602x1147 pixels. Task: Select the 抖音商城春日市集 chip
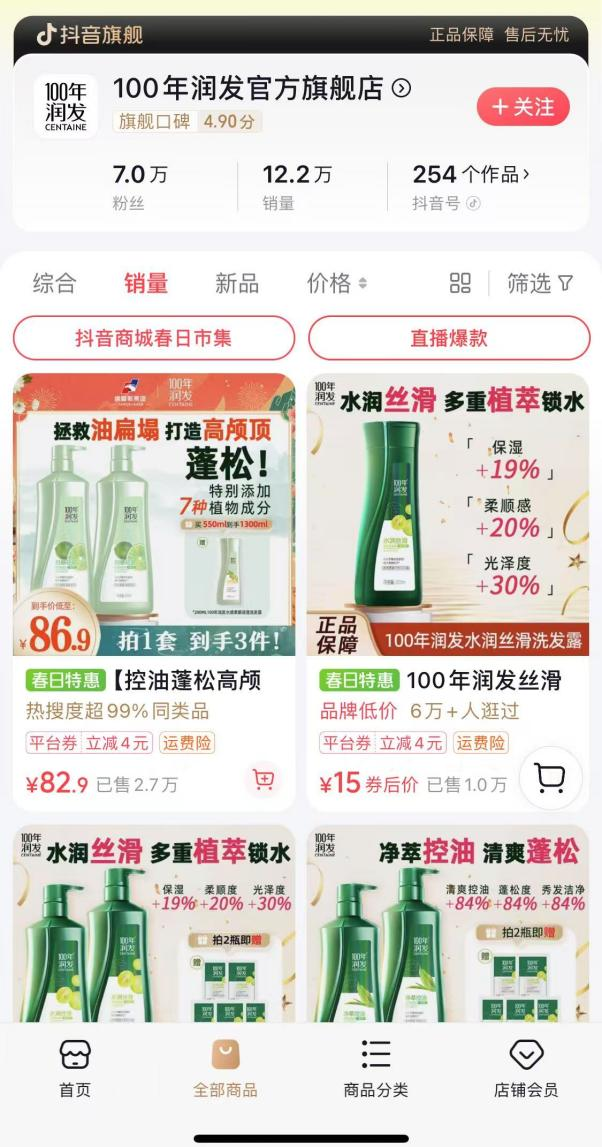(x=153, y=338)
